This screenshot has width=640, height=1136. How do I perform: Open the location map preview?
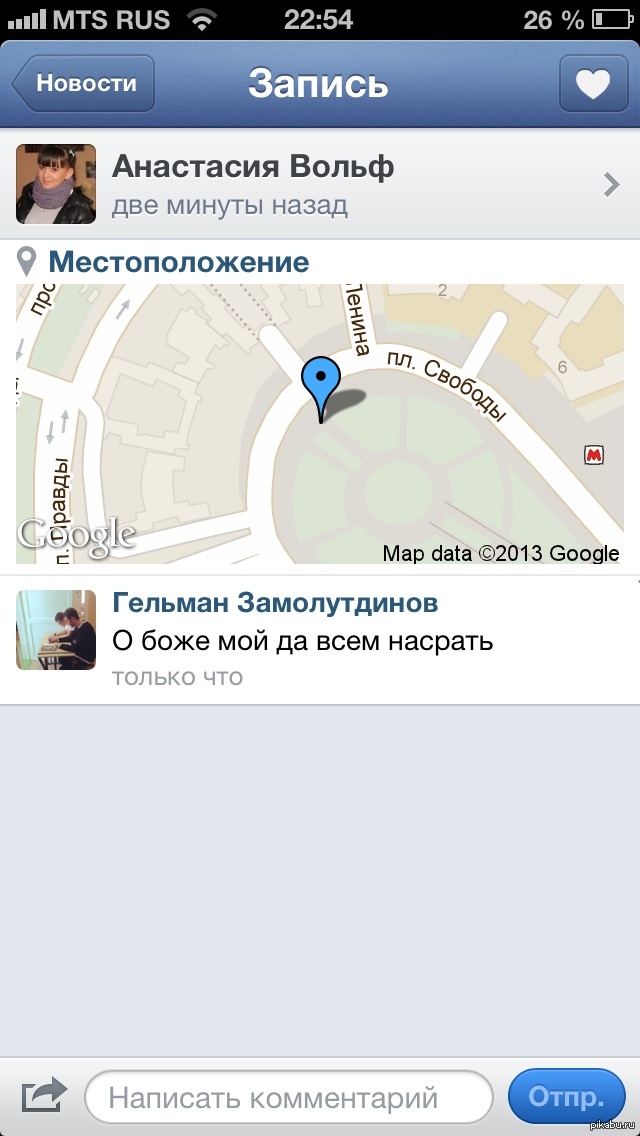320,425
